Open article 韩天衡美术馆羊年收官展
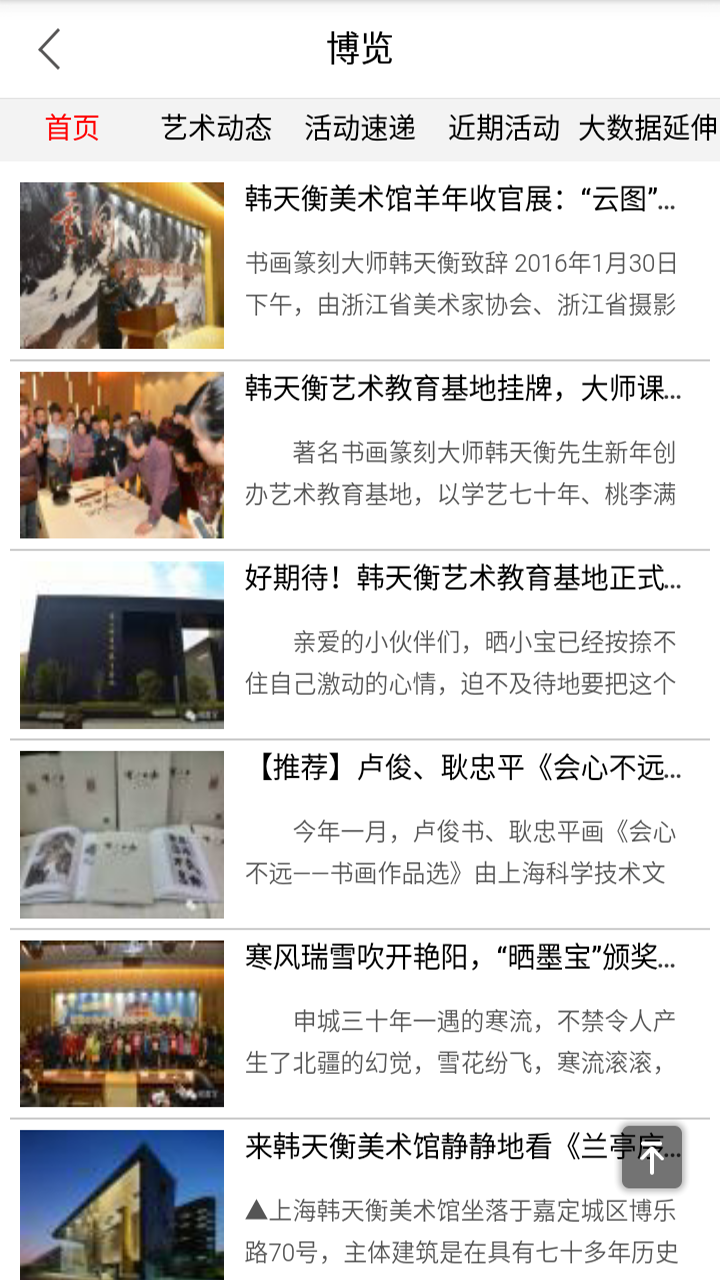Screen dimensions: 720x1280 (460, 200)
